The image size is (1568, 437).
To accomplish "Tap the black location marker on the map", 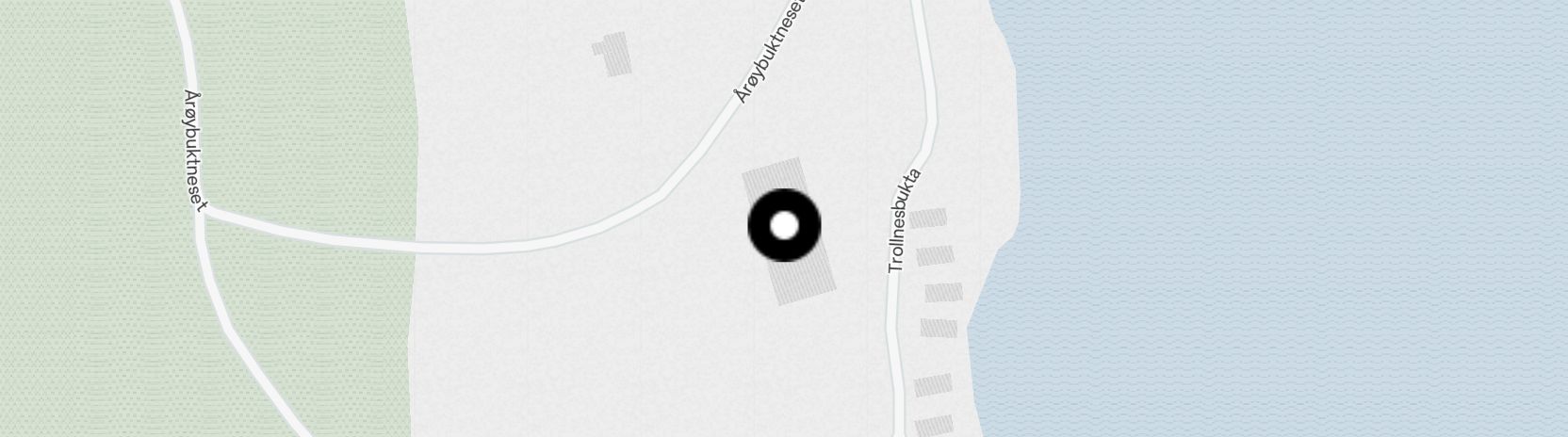I will [784, 226].
